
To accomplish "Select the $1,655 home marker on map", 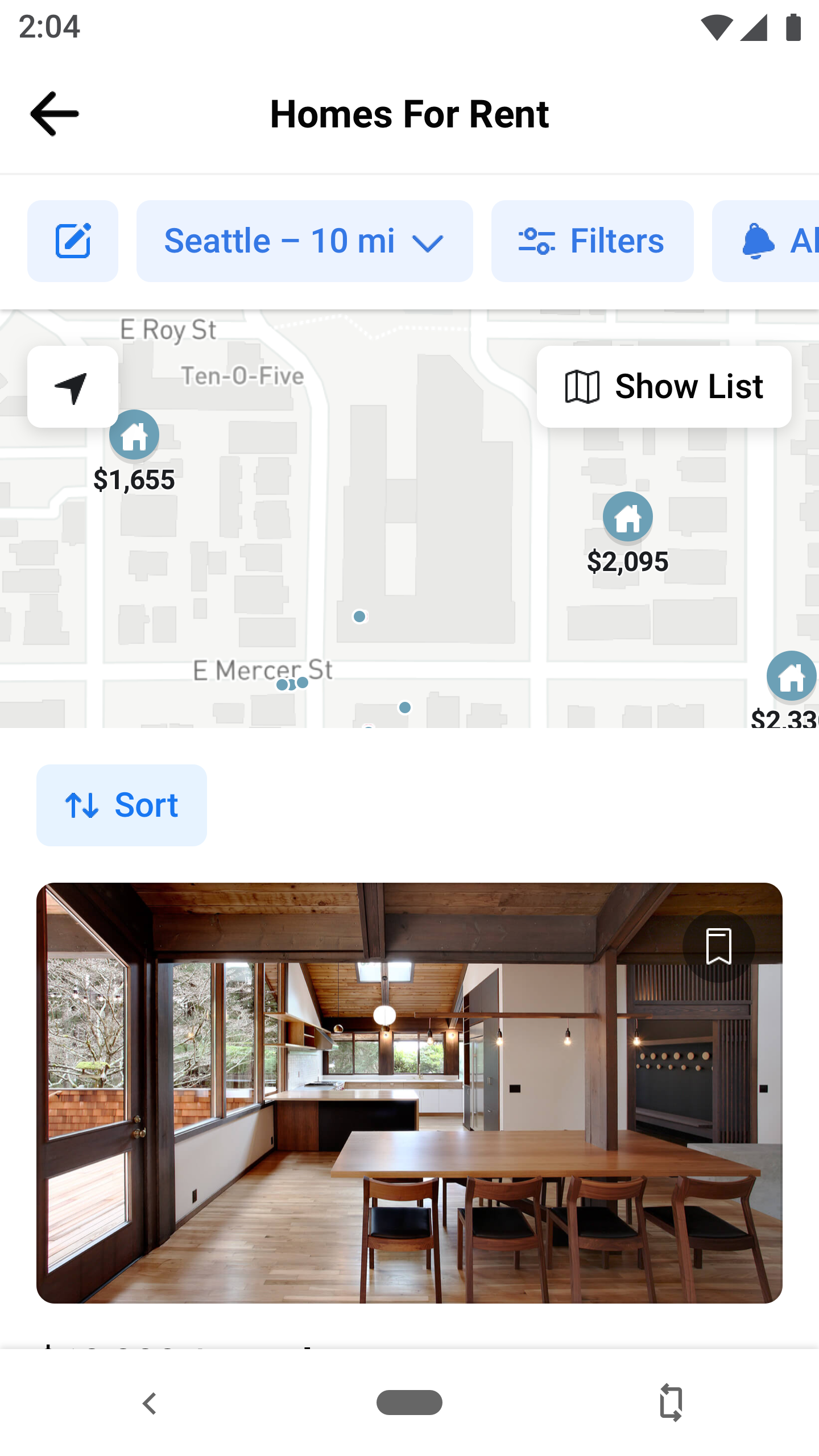I will pos(134,435).
